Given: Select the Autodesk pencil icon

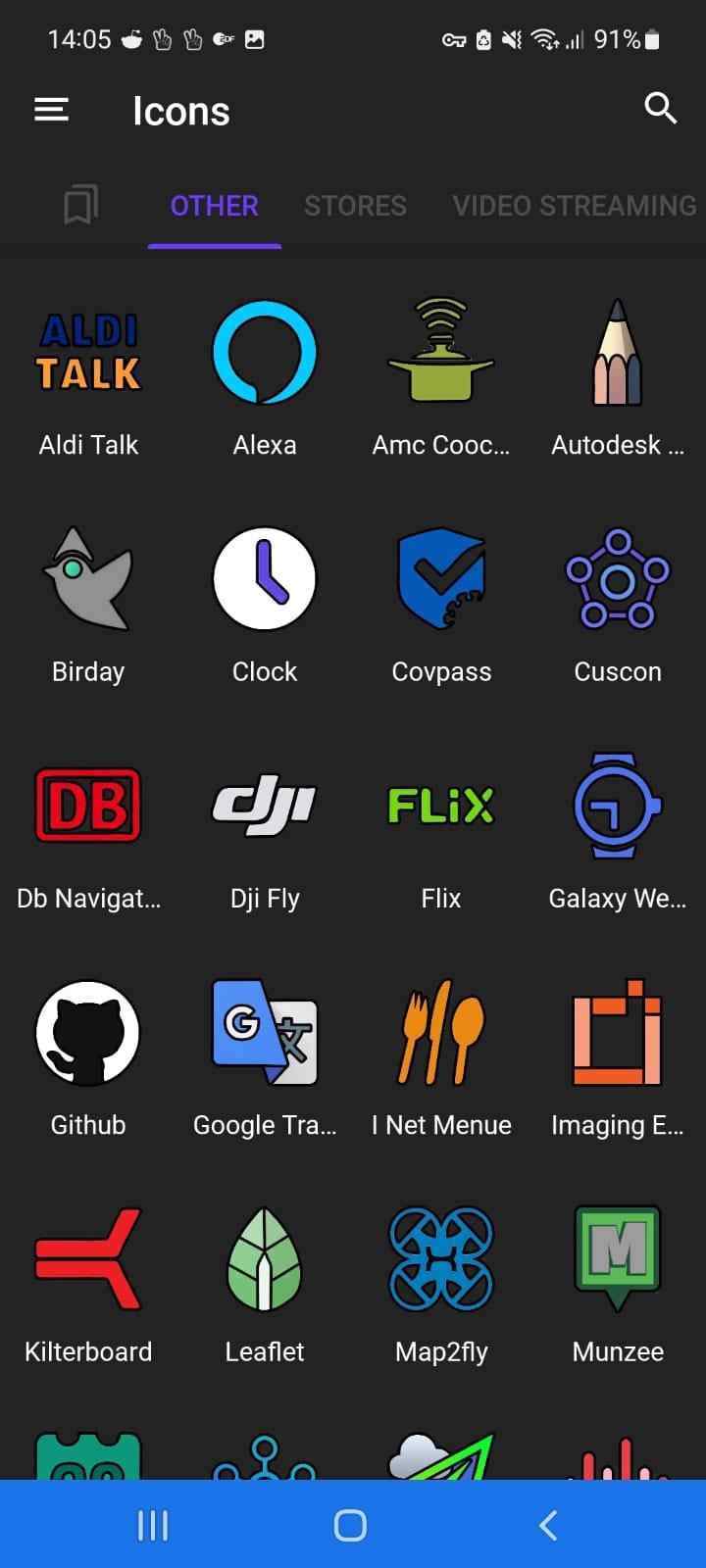Looking at the screenshot, I should click(617, 351).
